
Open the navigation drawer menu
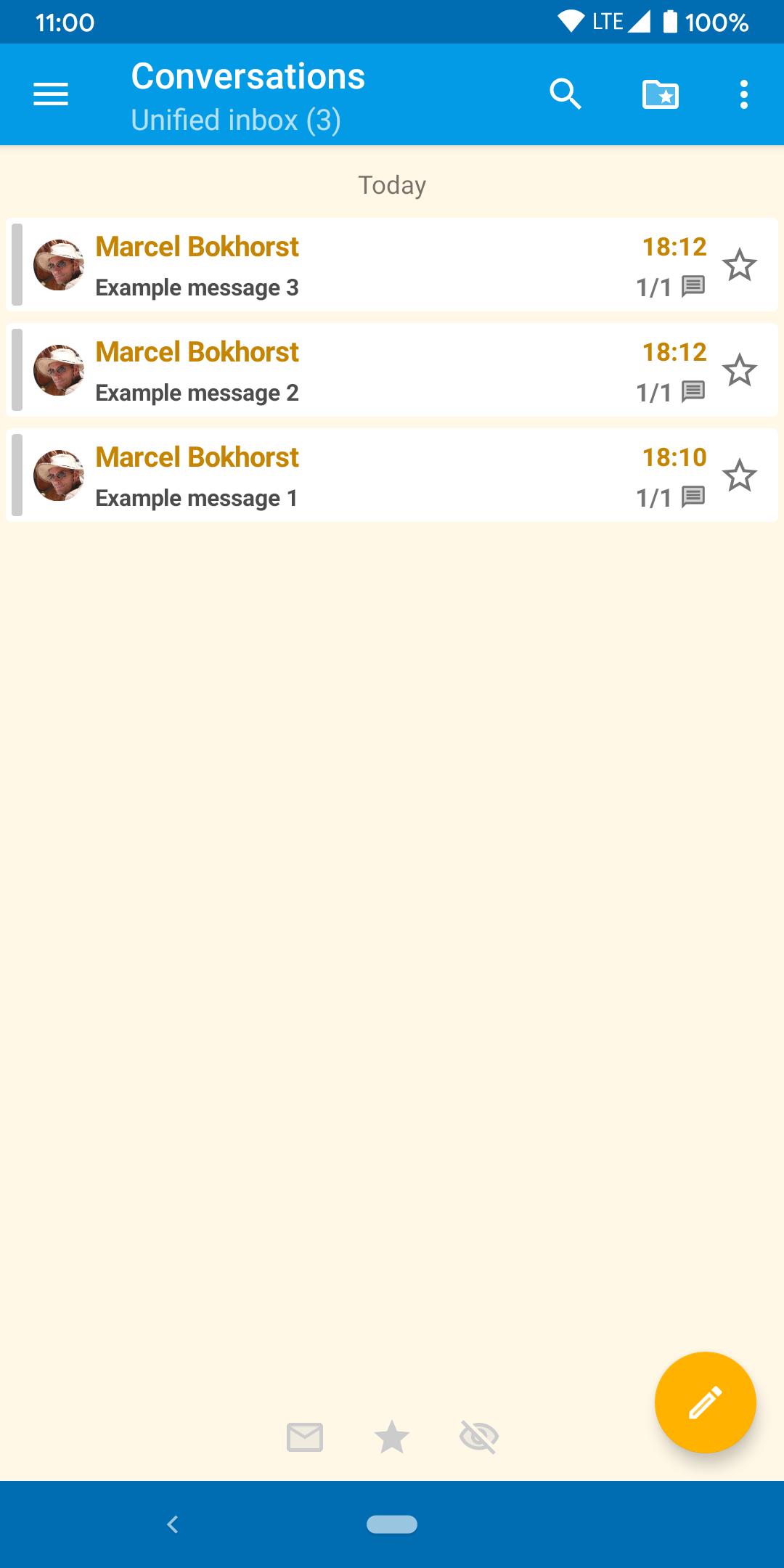(x=51, y=94)
